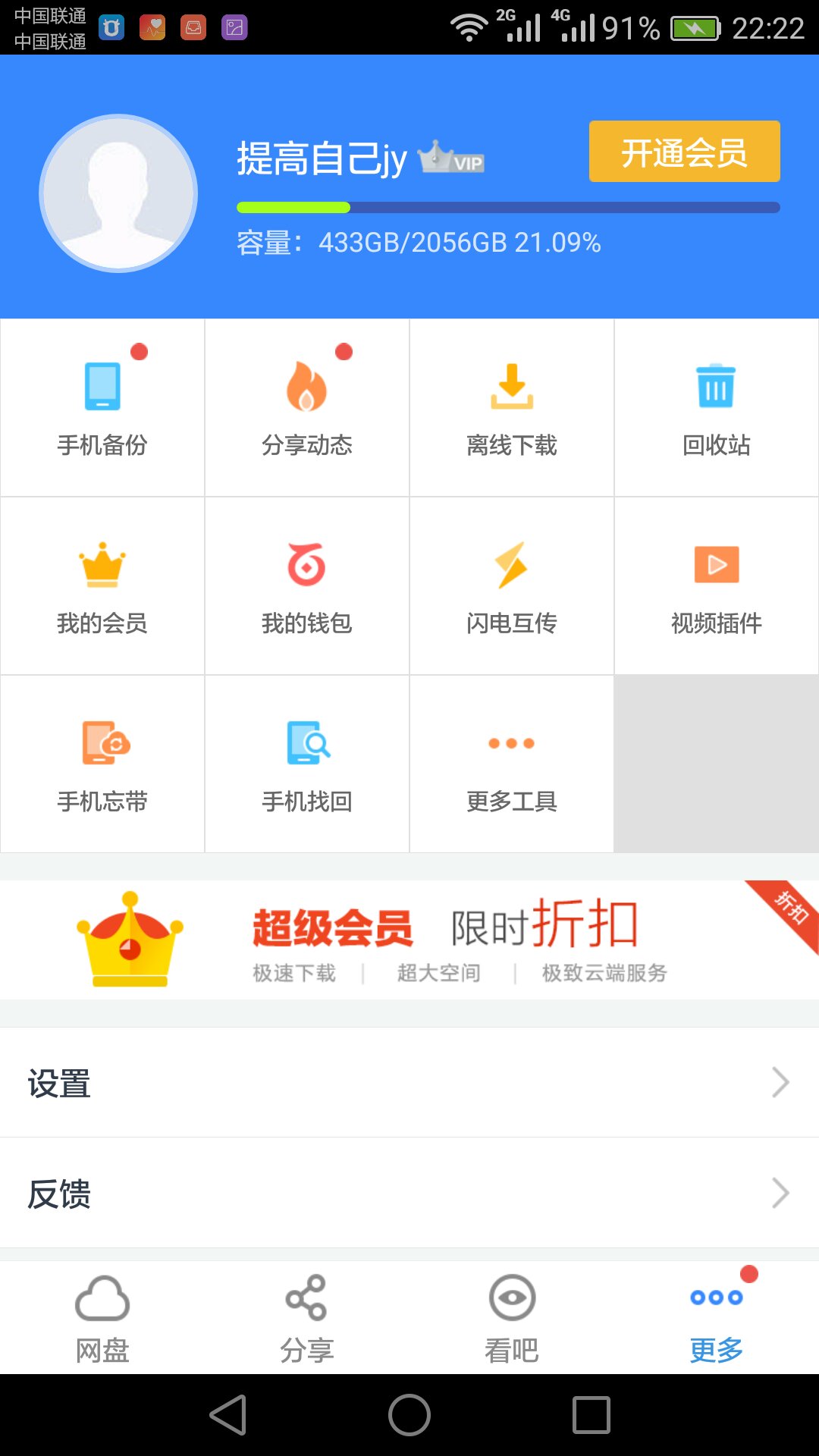Go back using the system back button

tap(228, 1415)
